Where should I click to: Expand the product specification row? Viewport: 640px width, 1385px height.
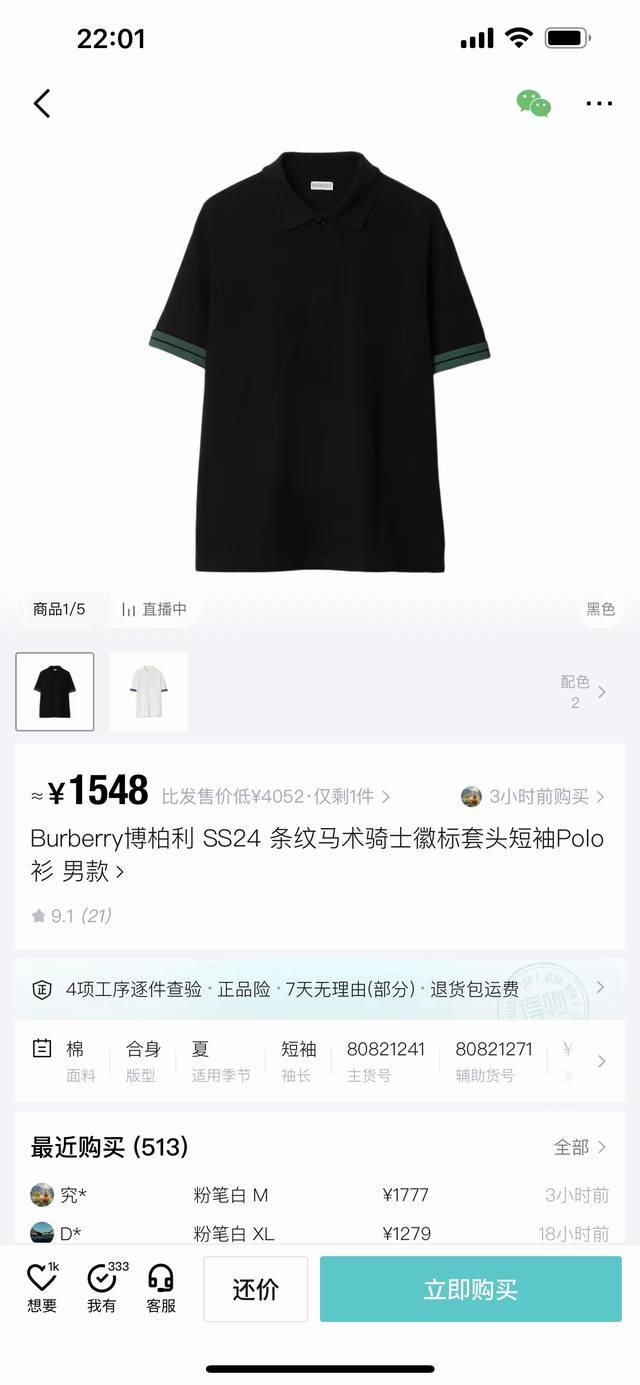(x=601, y=1061)
